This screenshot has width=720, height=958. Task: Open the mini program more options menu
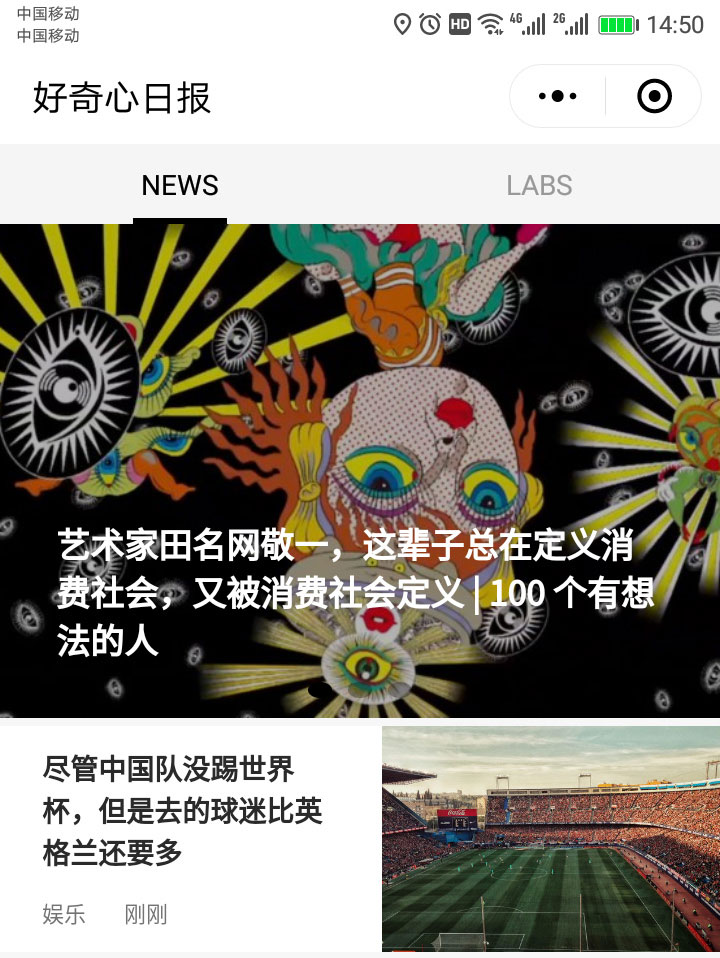click(558, 97)
